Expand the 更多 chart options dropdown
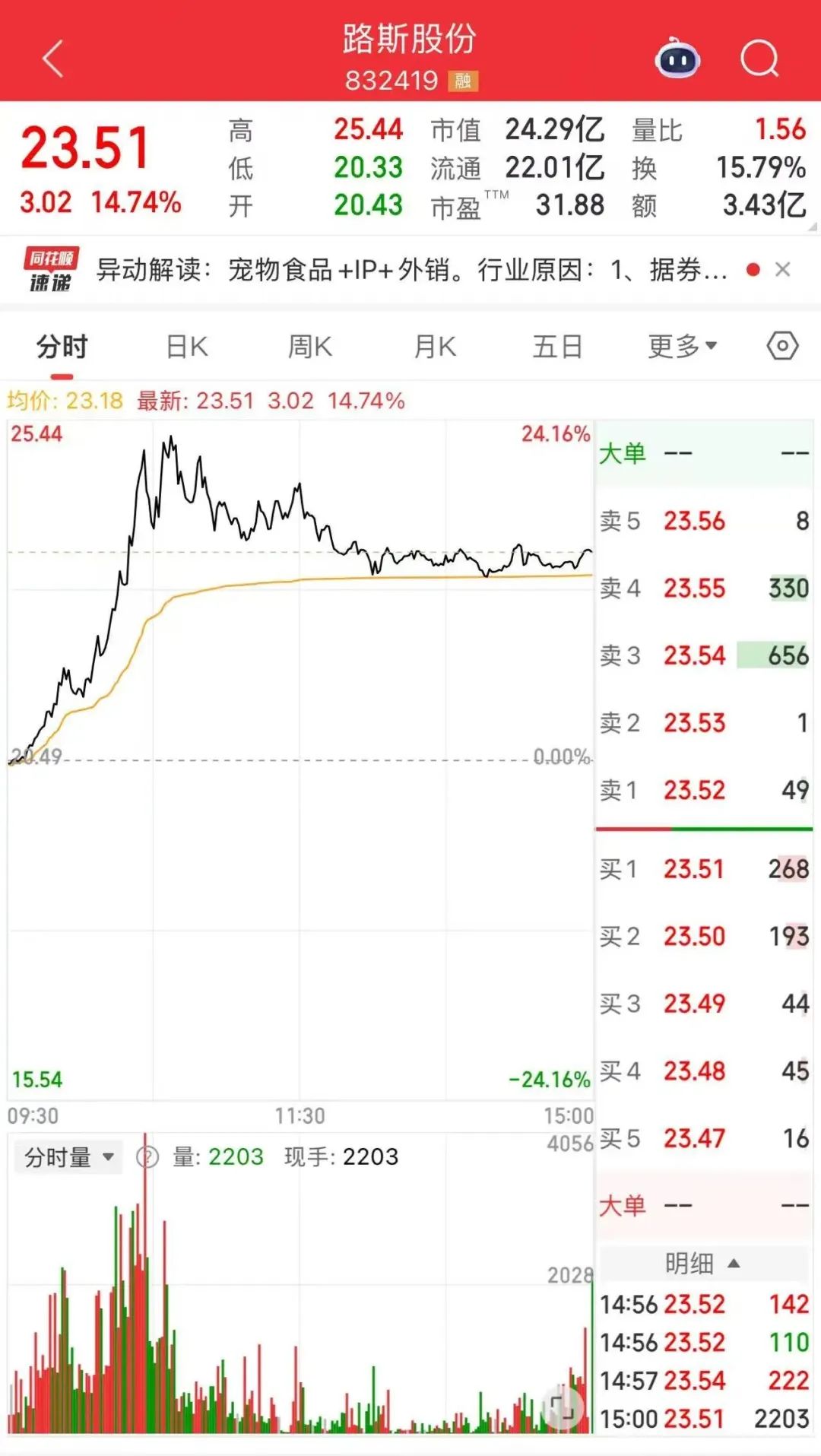This screenshot has height=1456, width=821. pos(682,347)
